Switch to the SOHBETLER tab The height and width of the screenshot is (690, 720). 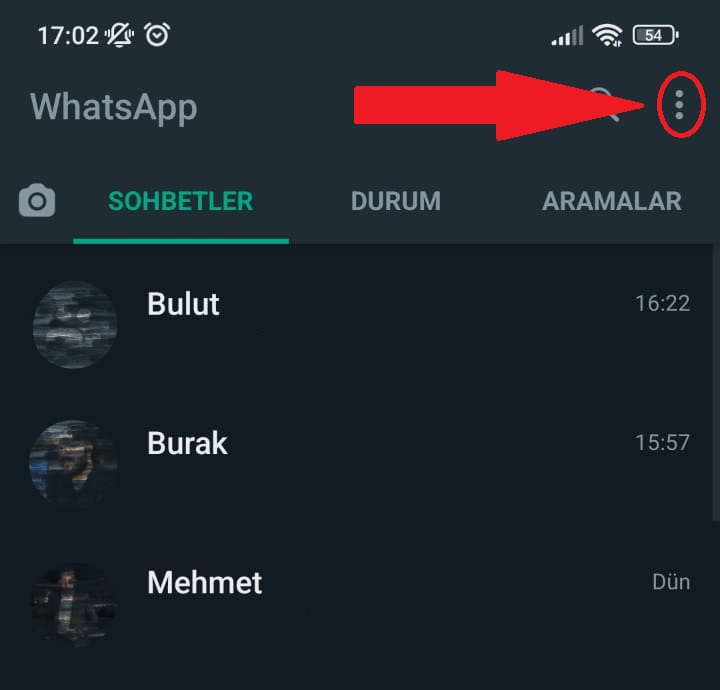(x=181, y=201)
